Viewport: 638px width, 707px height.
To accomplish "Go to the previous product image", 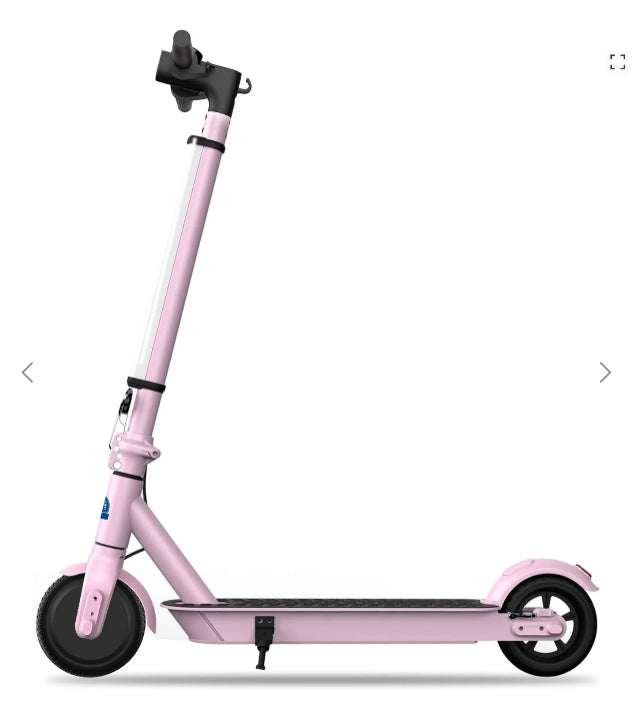I will tap(27, 372).
